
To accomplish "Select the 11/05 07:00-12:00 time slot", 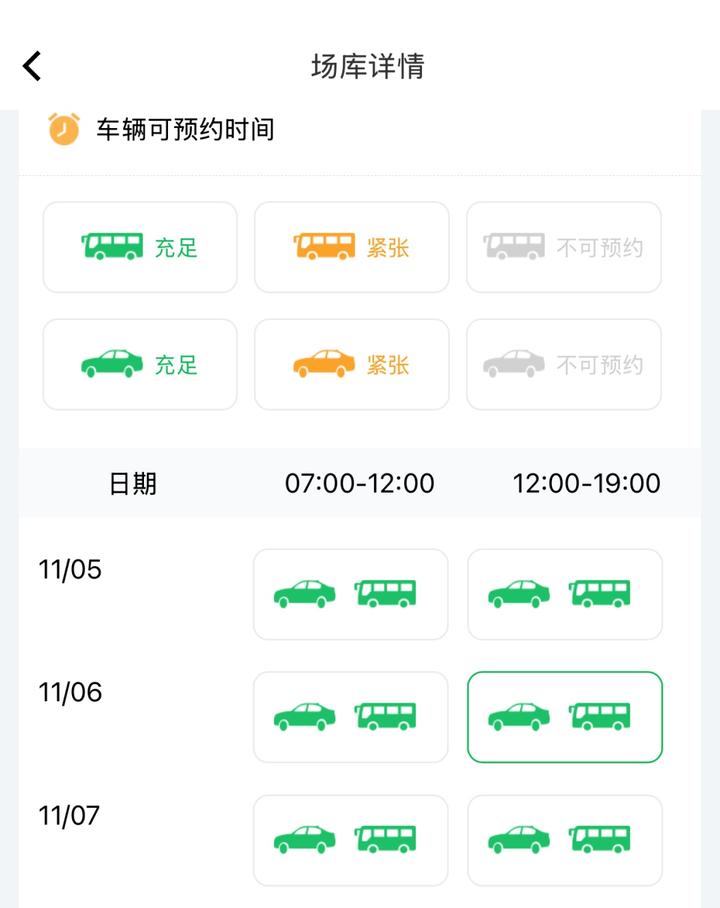I will click(x=350, y=594).
